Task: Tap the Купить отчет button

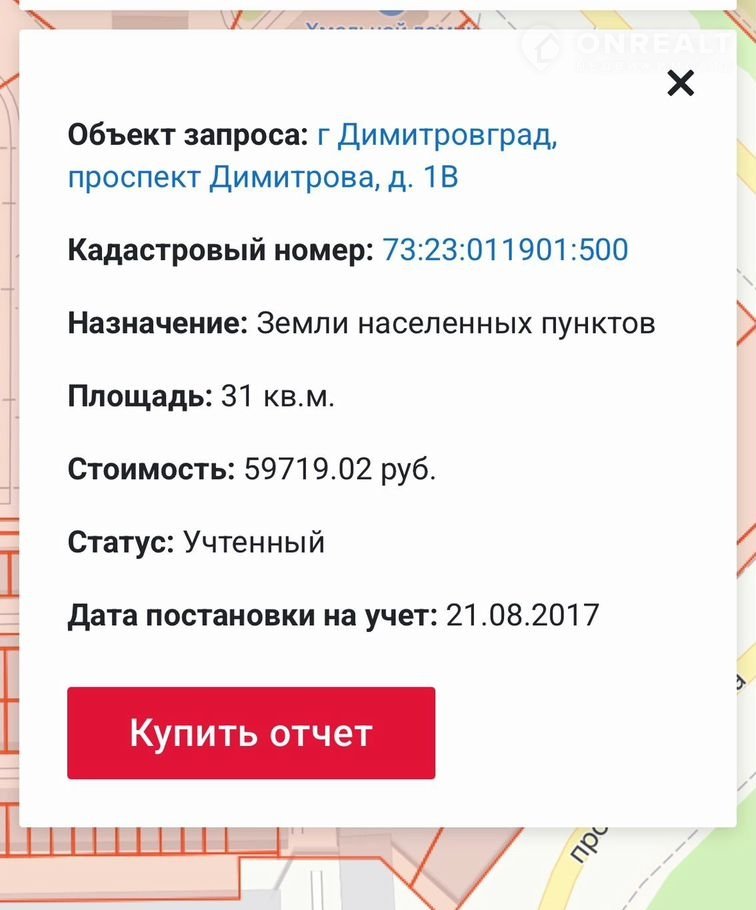Action: [251, 733]
